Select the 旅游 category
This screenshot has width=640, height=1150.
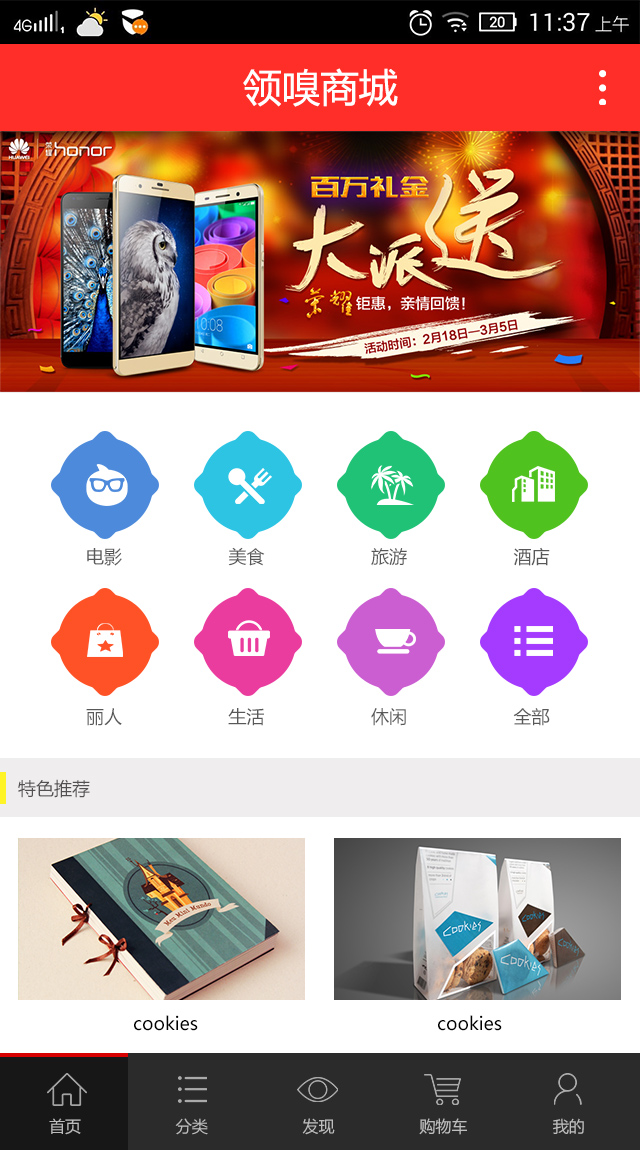(390, 486)
